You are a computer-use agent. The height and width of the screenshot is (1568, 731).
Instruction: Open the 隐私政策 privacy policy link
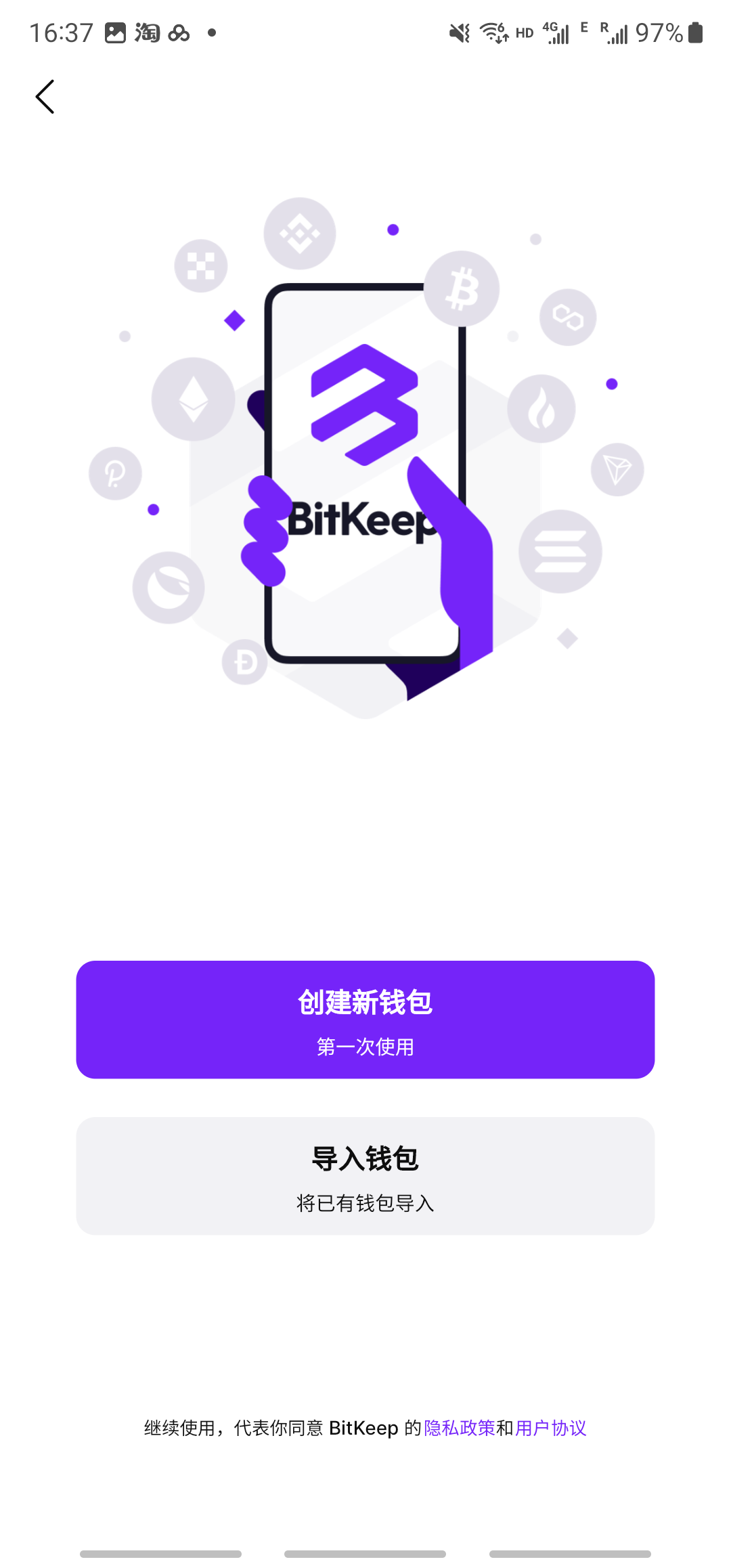click(x=458, y=1429)
